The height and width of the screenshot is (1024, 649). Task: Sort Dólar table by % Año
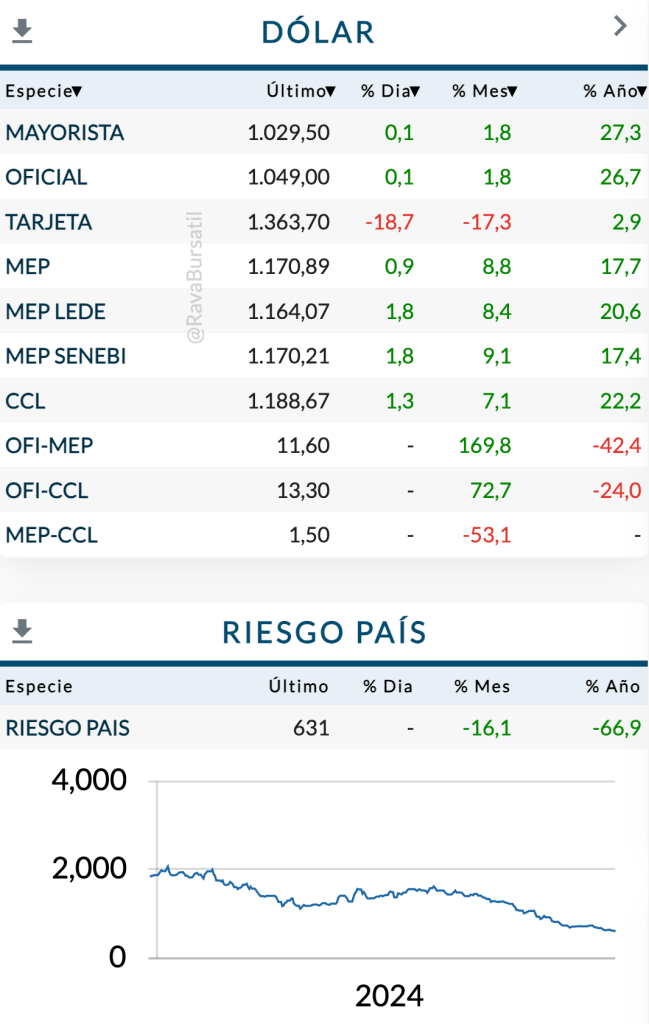click(612, 91)
